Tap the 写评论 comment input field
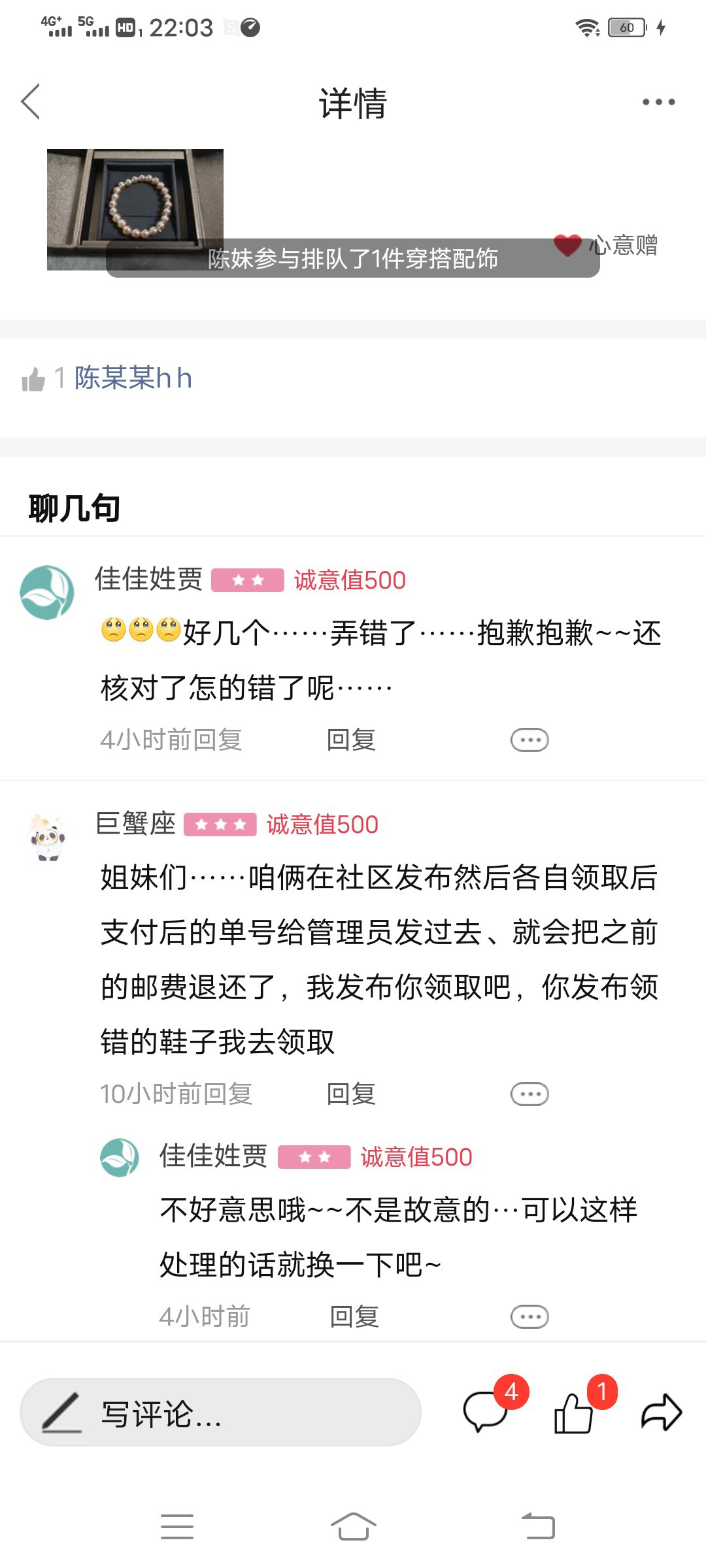The width and height of the screenshot is (706, 1568). coord(220,1412)
